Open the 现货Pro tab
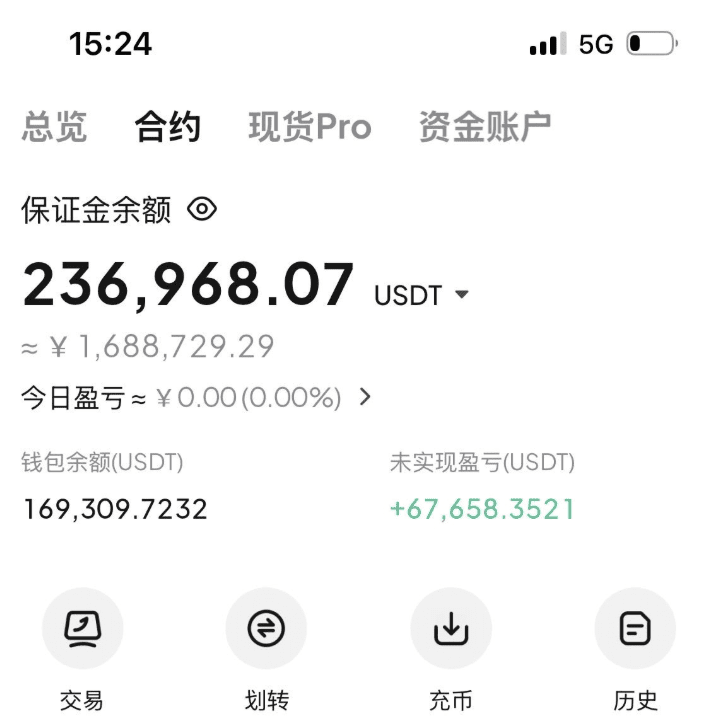Screen dimensions: 717x723 coord(309,127)
